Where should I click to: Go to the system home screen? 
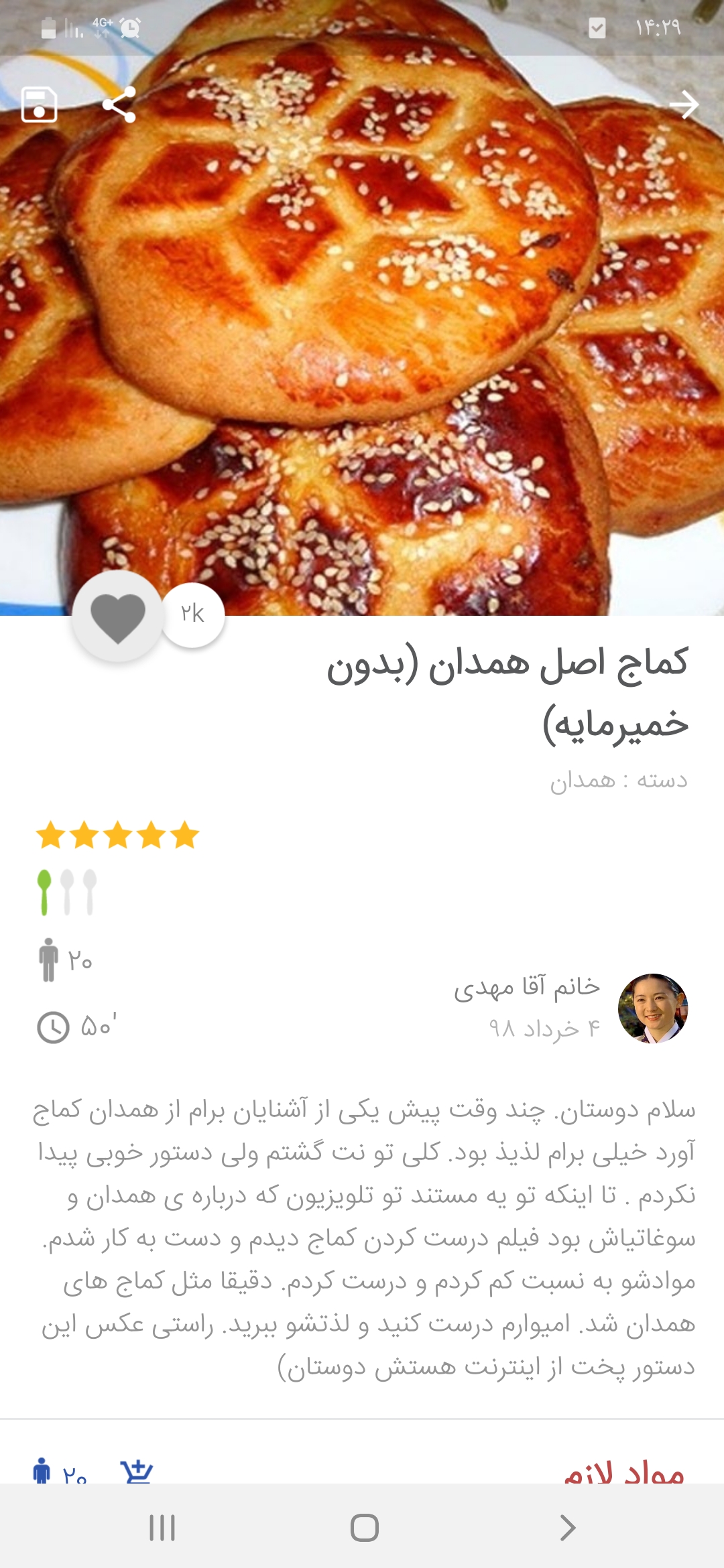click(364, 1528)
